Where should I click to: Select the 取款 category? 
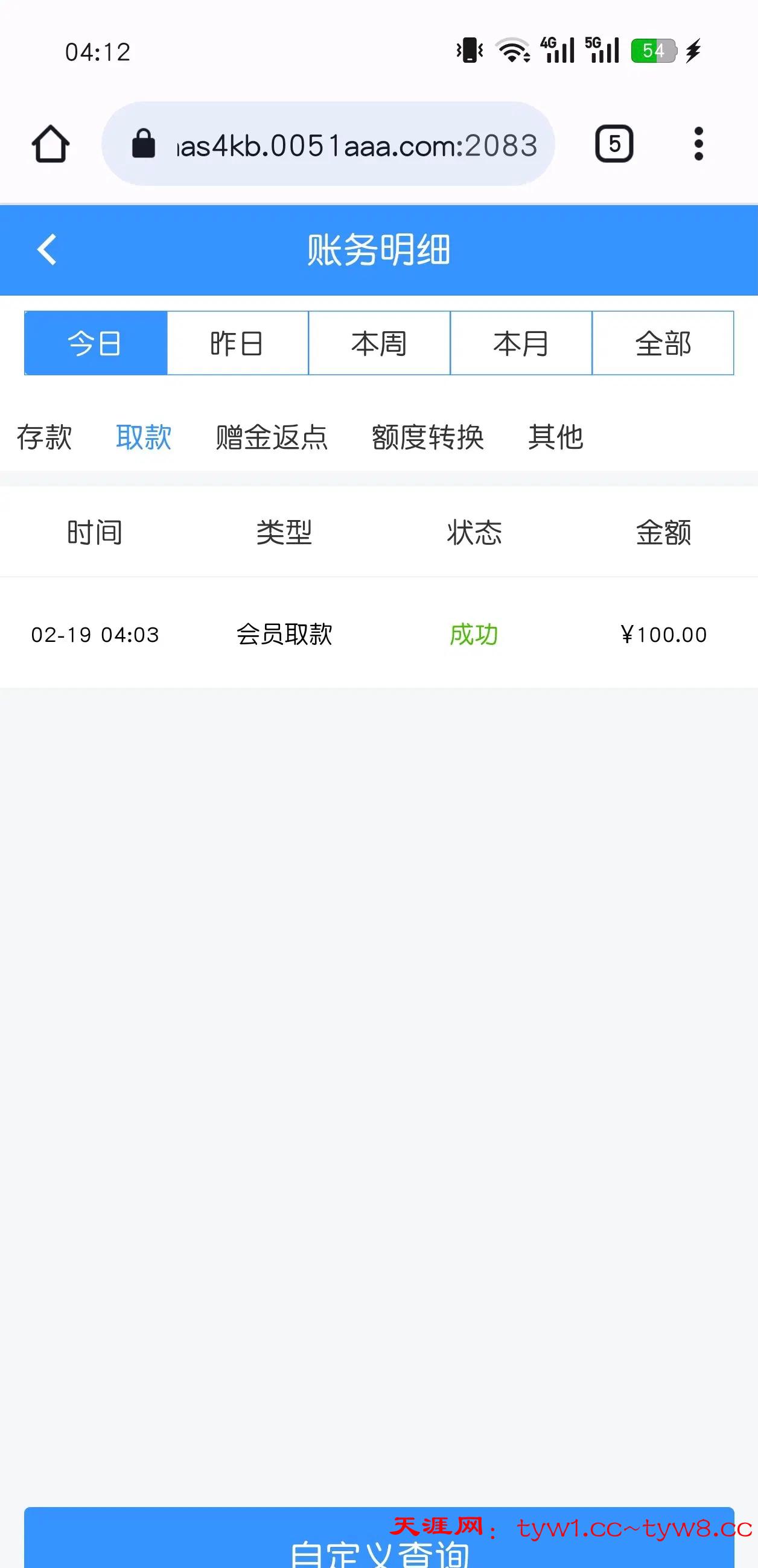point(144,437)
